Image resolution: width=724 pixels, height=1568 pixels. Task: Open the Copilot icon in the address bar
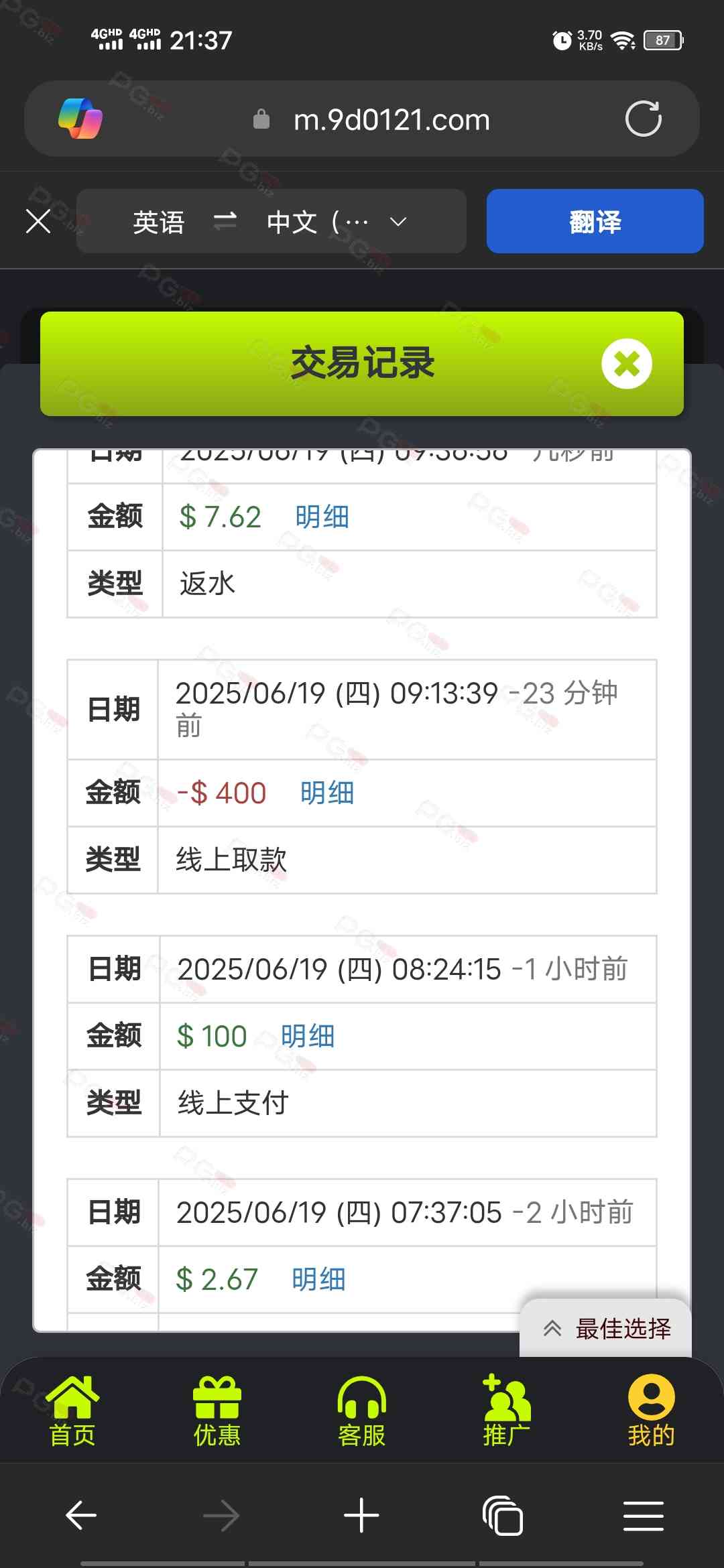click(80, 119)
